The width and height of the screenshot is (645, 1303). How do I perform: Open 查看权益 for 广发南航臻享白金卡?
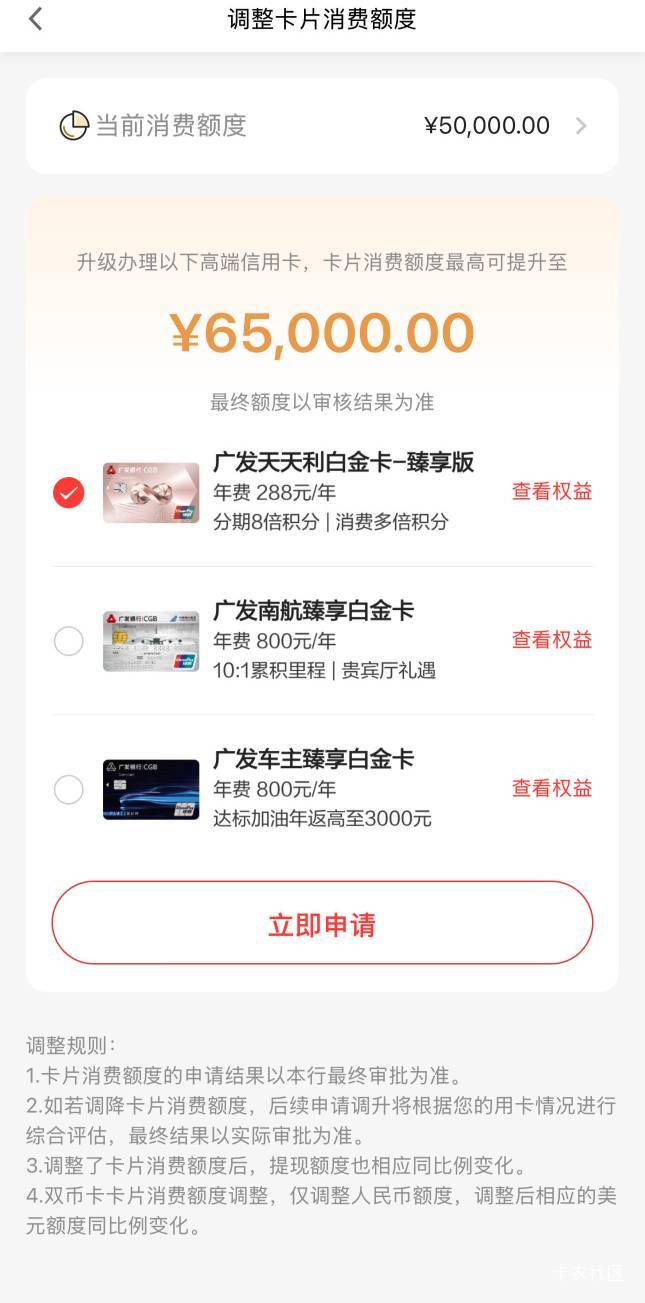pyautogui.click(x=552, y=640)
